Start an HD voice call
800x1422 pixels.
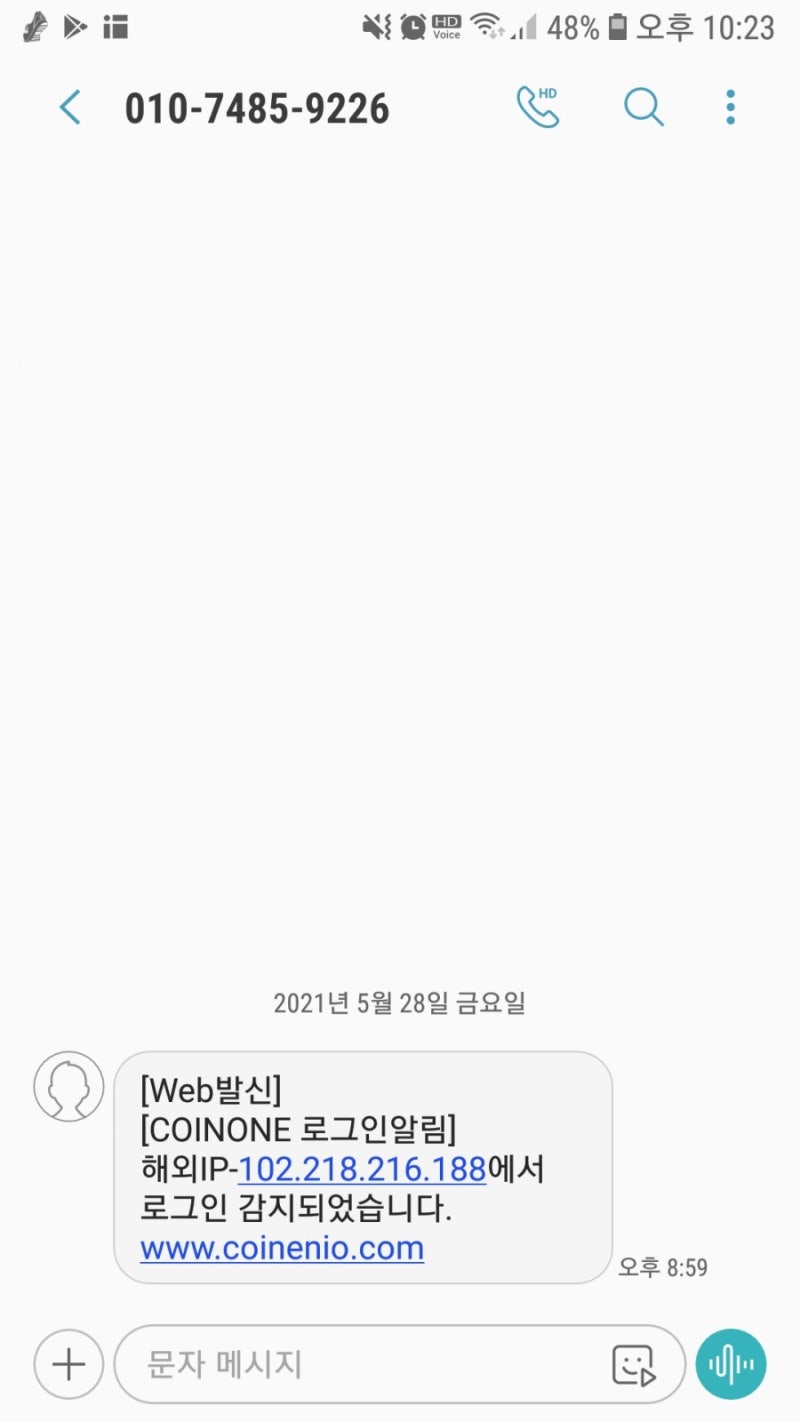(538, 106)
